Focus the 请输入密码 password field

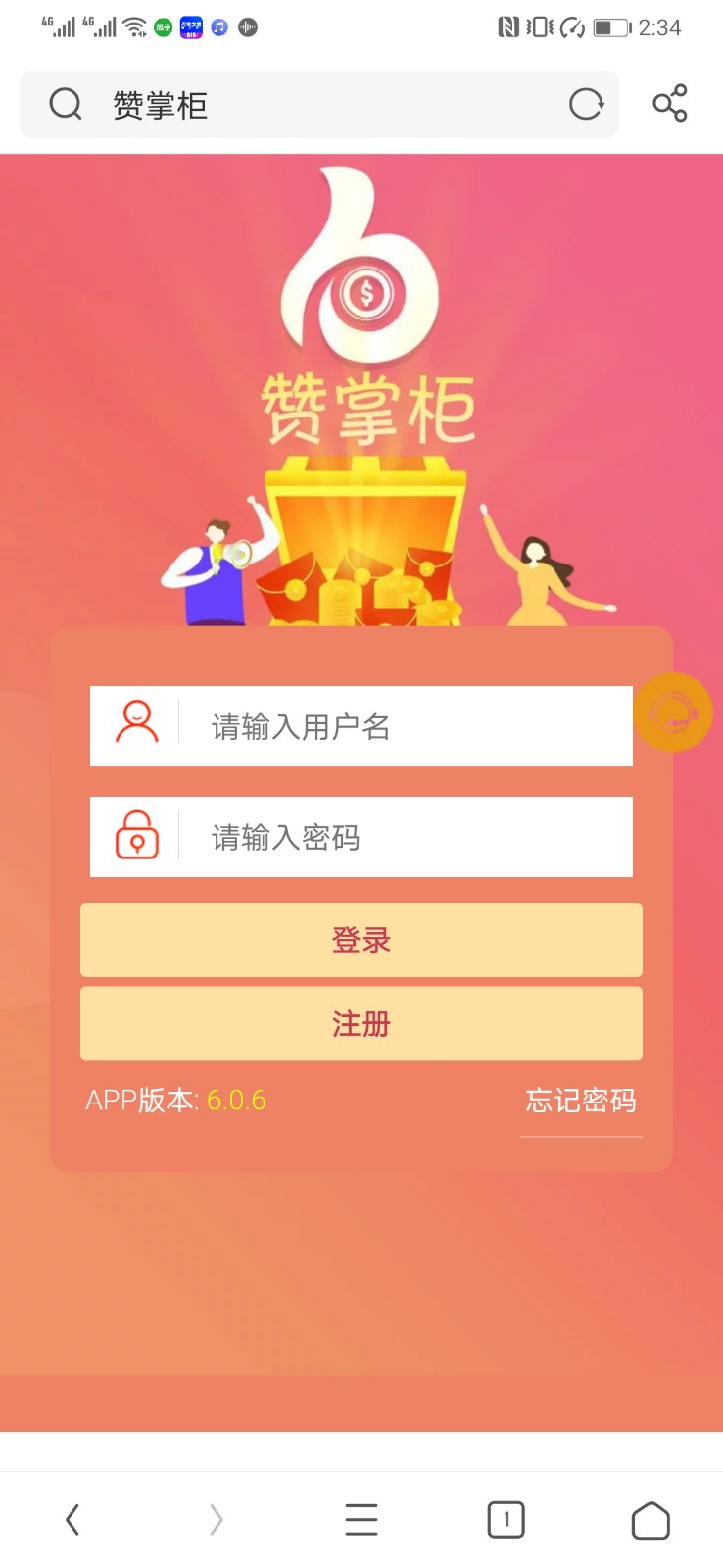(x=402, y=837)
